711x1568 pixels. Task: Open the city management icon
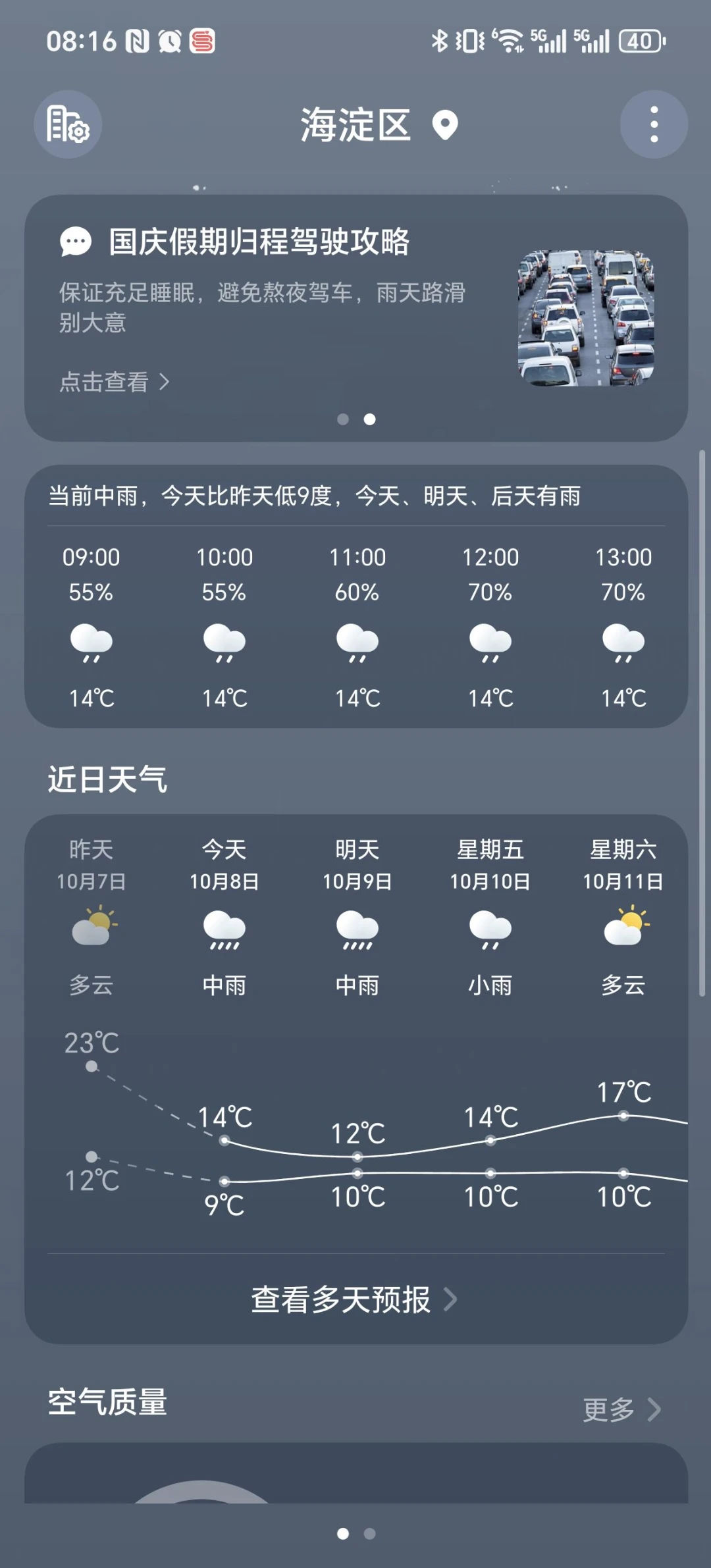coord(68,124)
